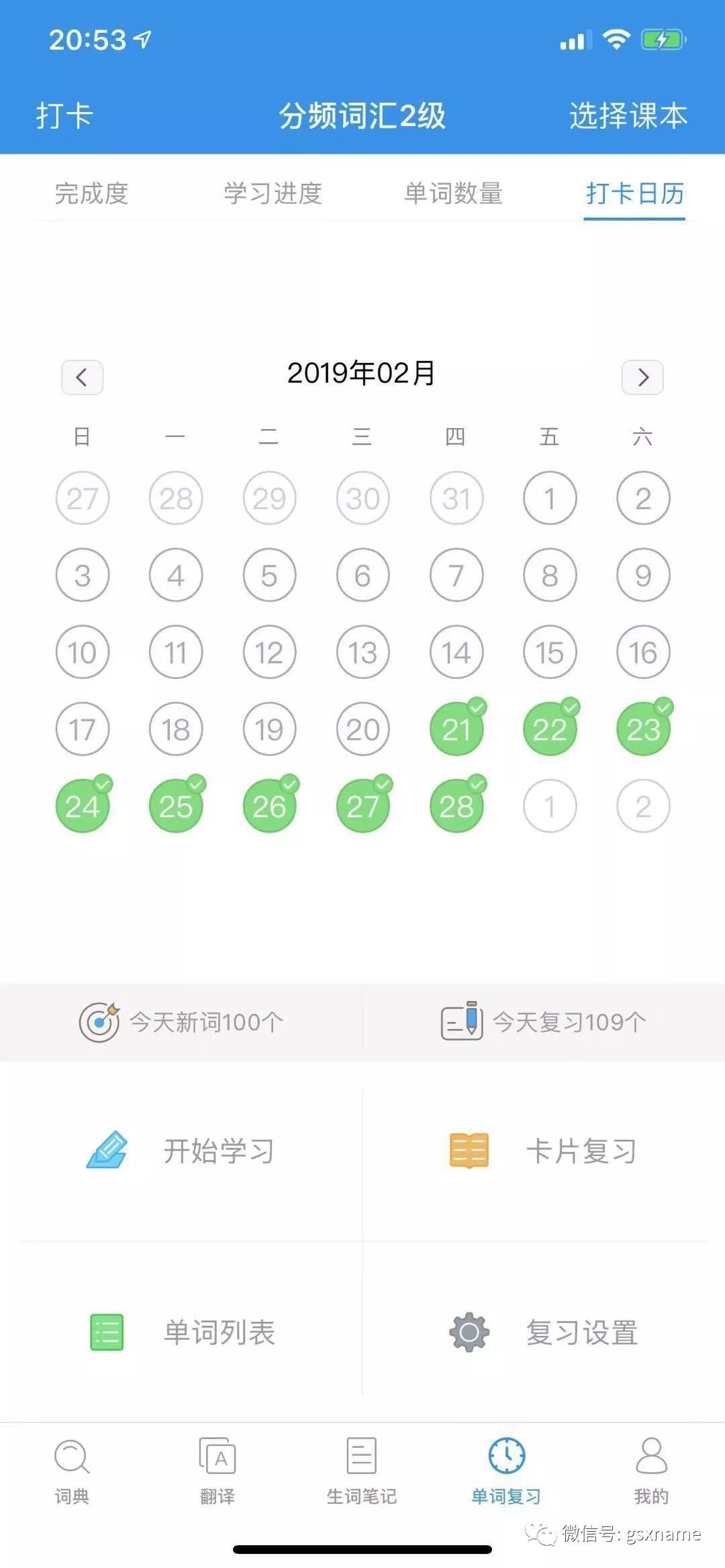Select date 28 on the calendar
This screenshot has width=725, height=1568.
pos(456,806)
